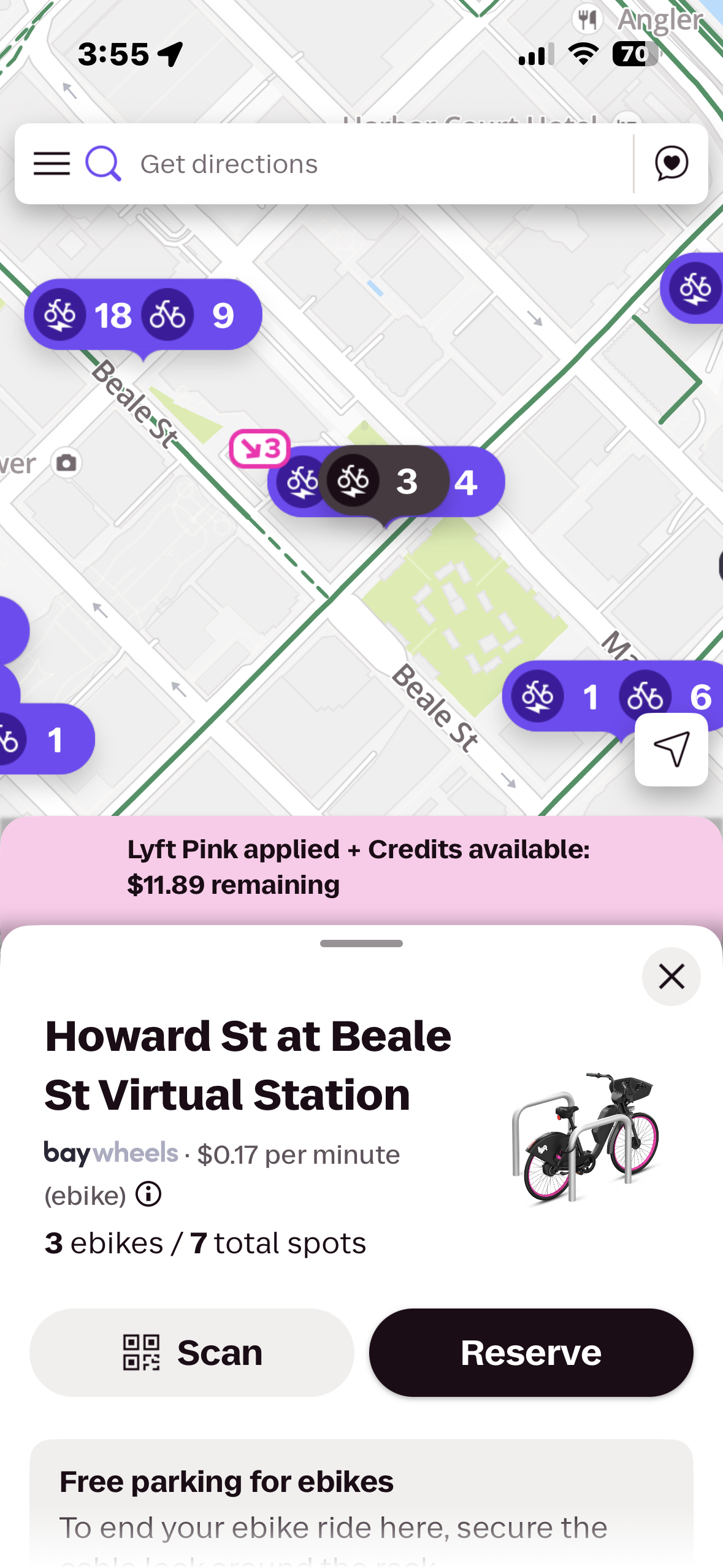
Task: Tap the Lyft Pink credits banner
Action: click(x=361, y=867)
